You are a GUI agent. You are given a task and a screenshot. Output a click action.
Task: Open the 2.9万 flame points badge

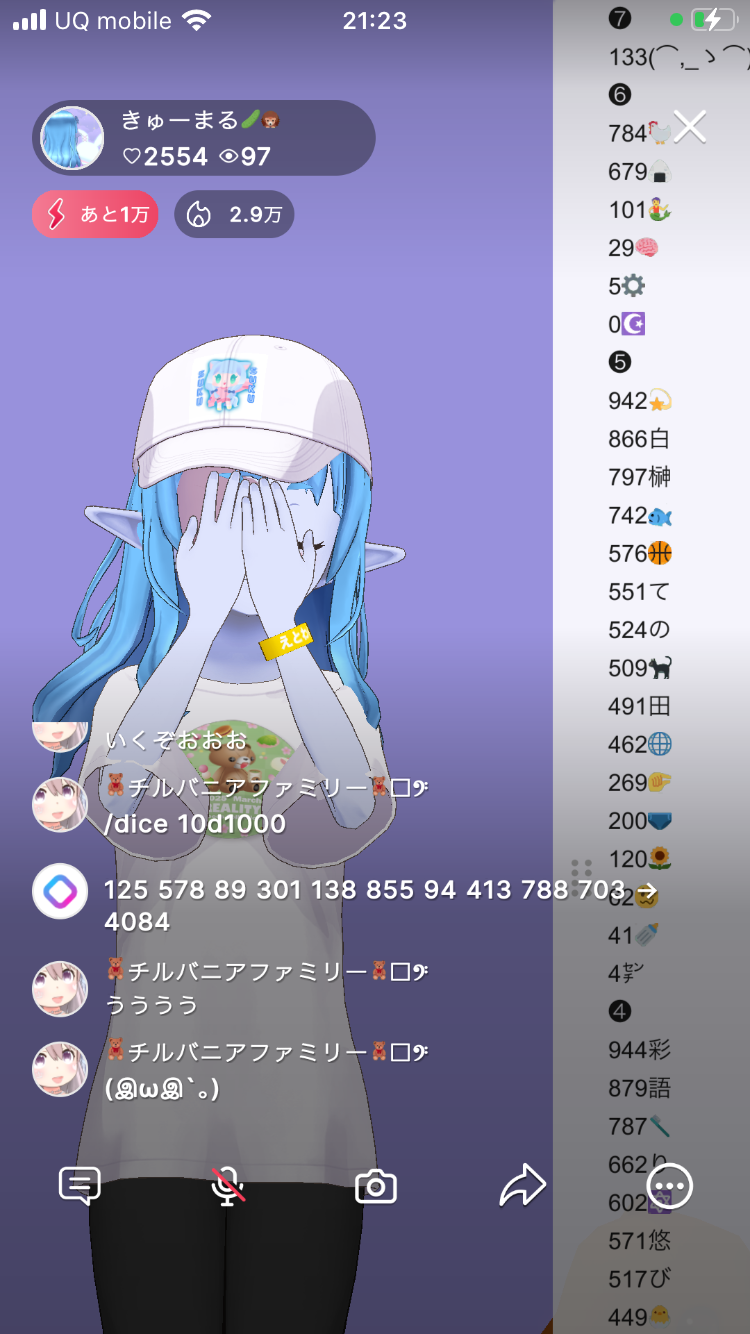pos(234,214)
